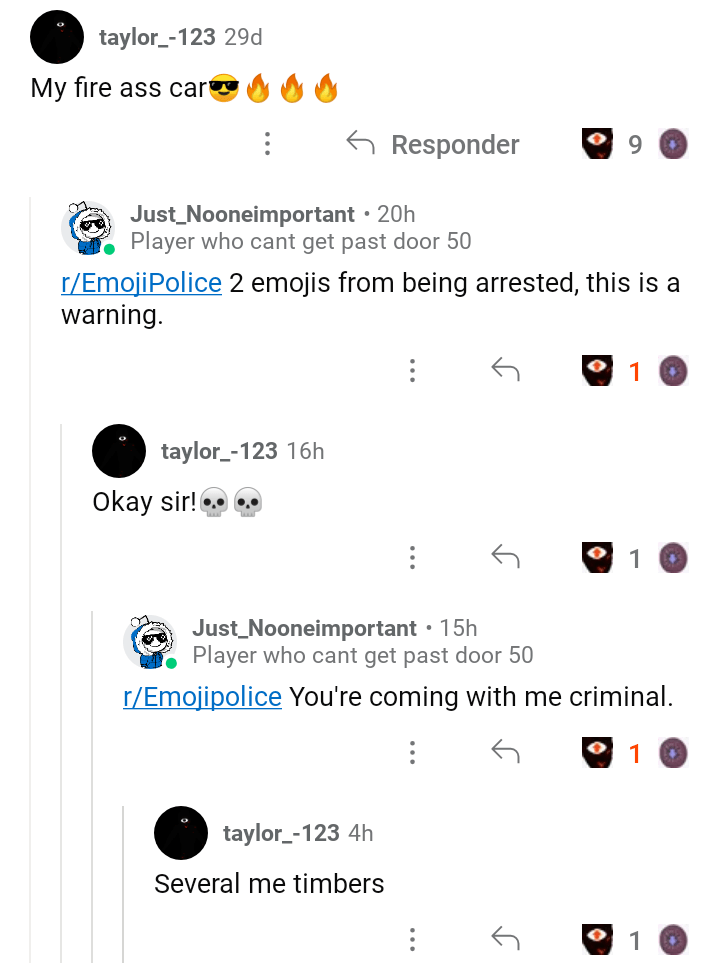Reply to the 'this is a warning' comment
The height and width of the screenshot is (975, 720).
[x=505, y=371]
